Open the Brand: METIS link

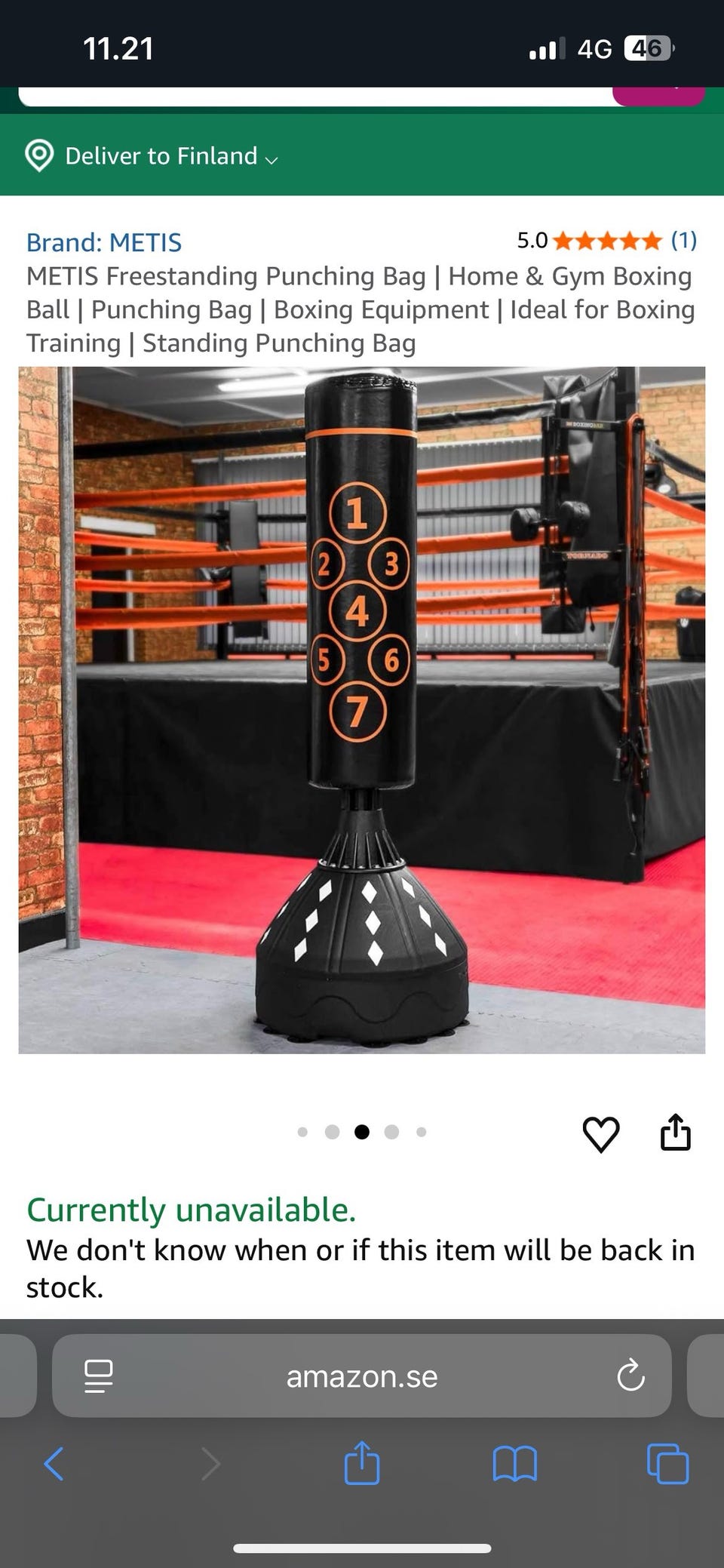104,242
